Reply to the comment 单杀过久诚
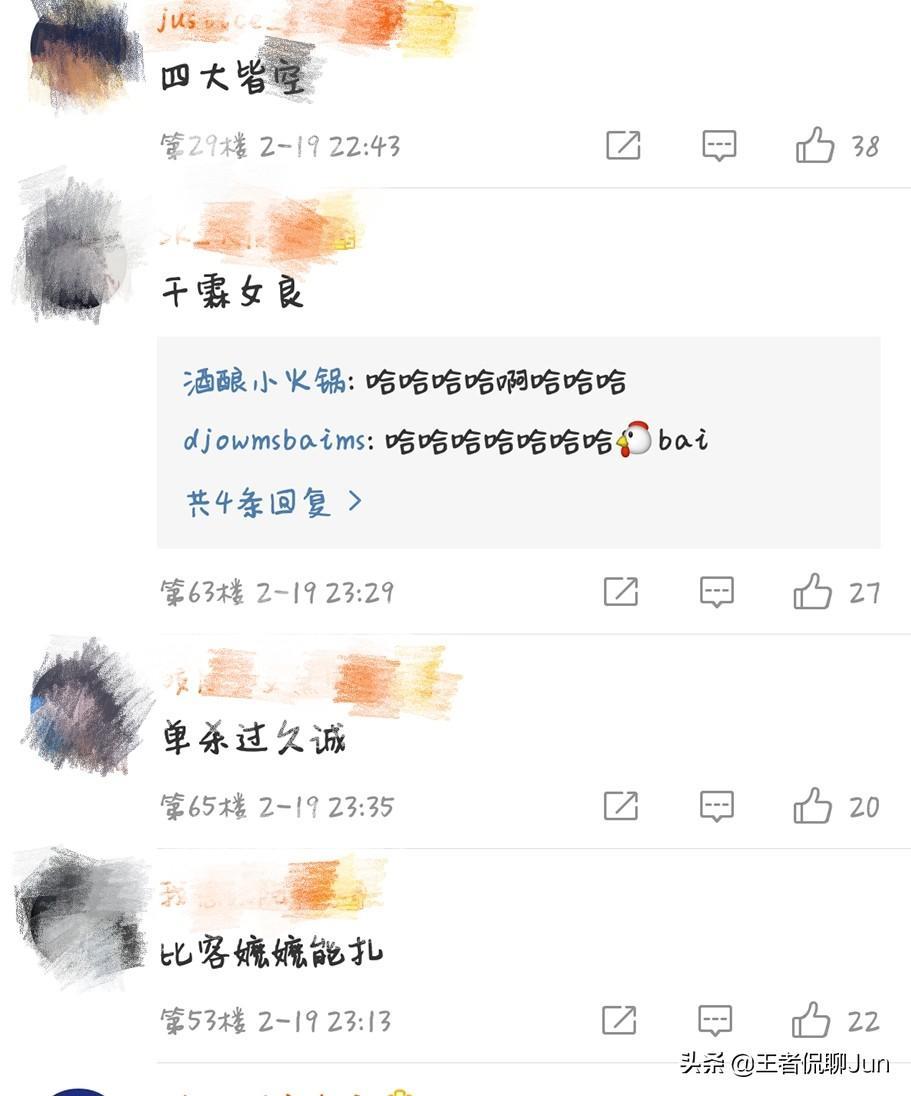The width and height of the screenshot is (911, 1096). pyautogui.click(x=717, y=806)
